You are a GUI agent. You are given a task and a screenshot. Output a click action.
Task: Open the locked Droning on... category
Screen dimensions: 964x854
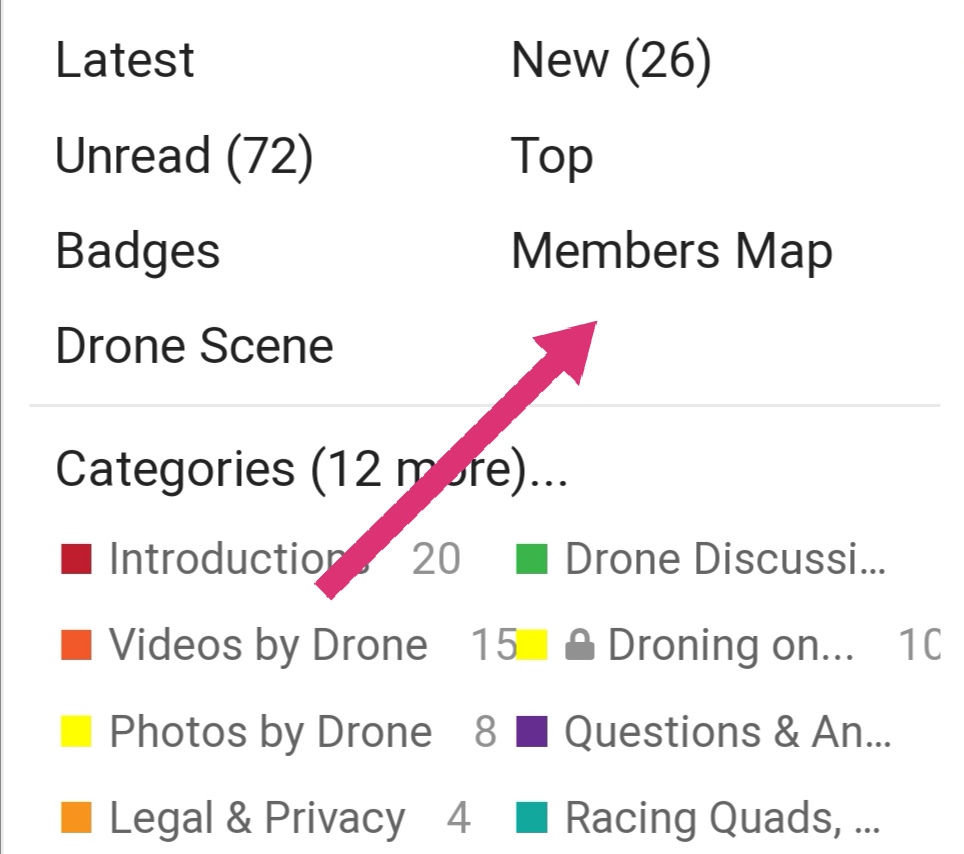coord(728,645)
